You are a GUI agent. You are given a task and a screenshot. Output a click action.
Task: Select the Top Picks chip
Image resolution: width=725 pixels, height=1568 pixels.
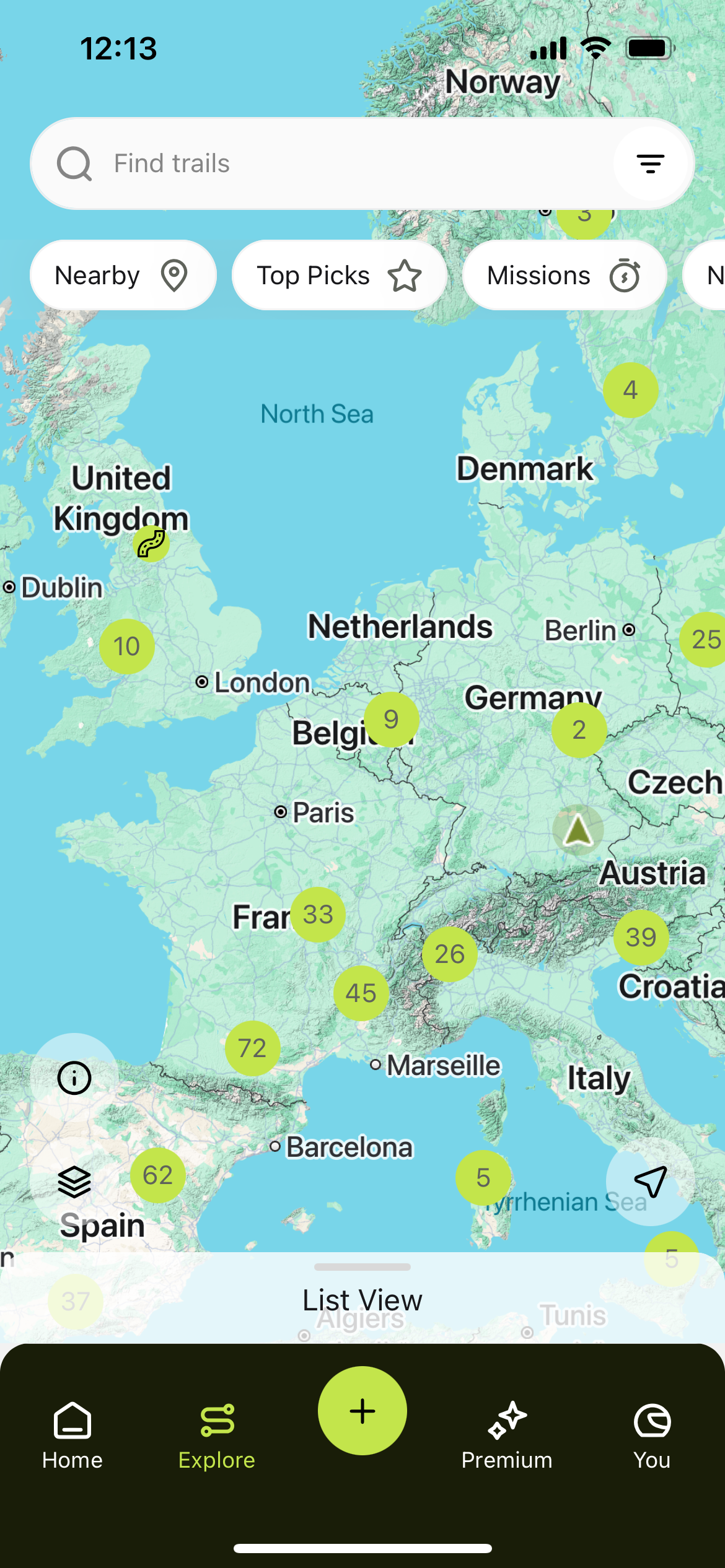339,275
